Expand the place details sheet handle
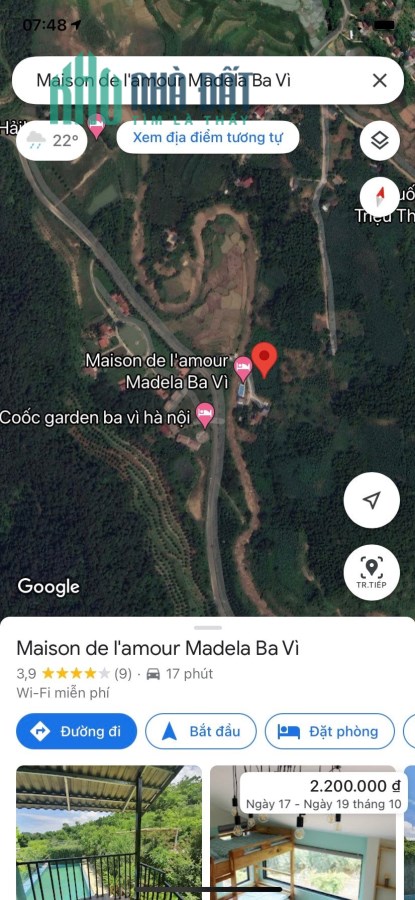Screen dimensions: 415x900 point(208,628)
